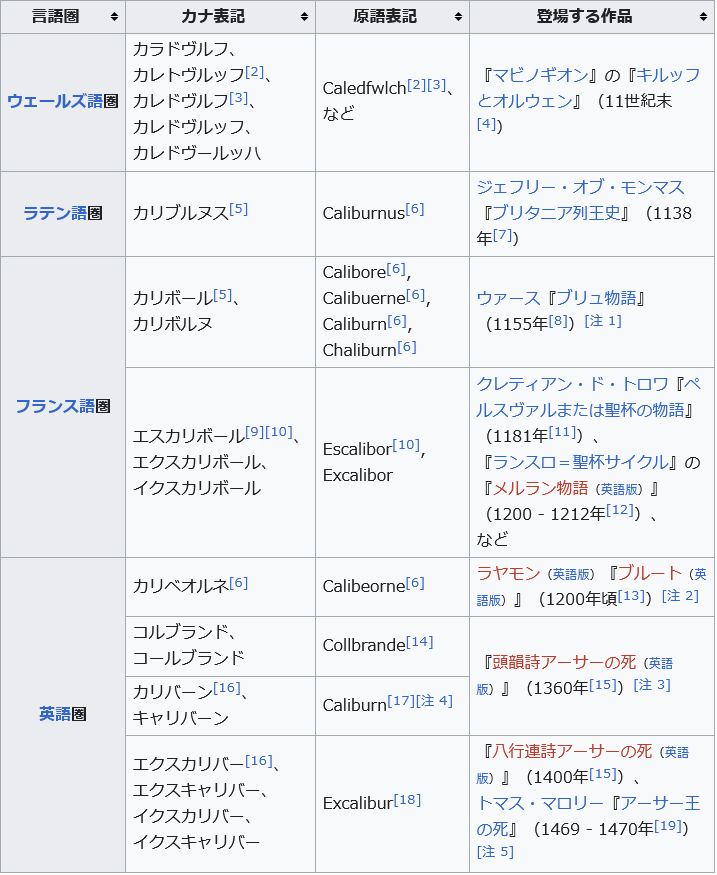Viewport: 717px width, 875px height.
Task: Open the ウァース author link
Action: pos(508,298)
